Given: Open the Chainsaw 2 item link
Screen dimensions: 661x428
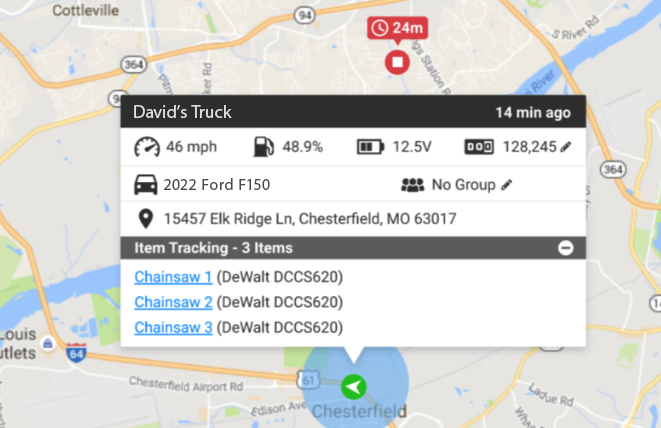Looking at the screenshot, I should point(173,302).
